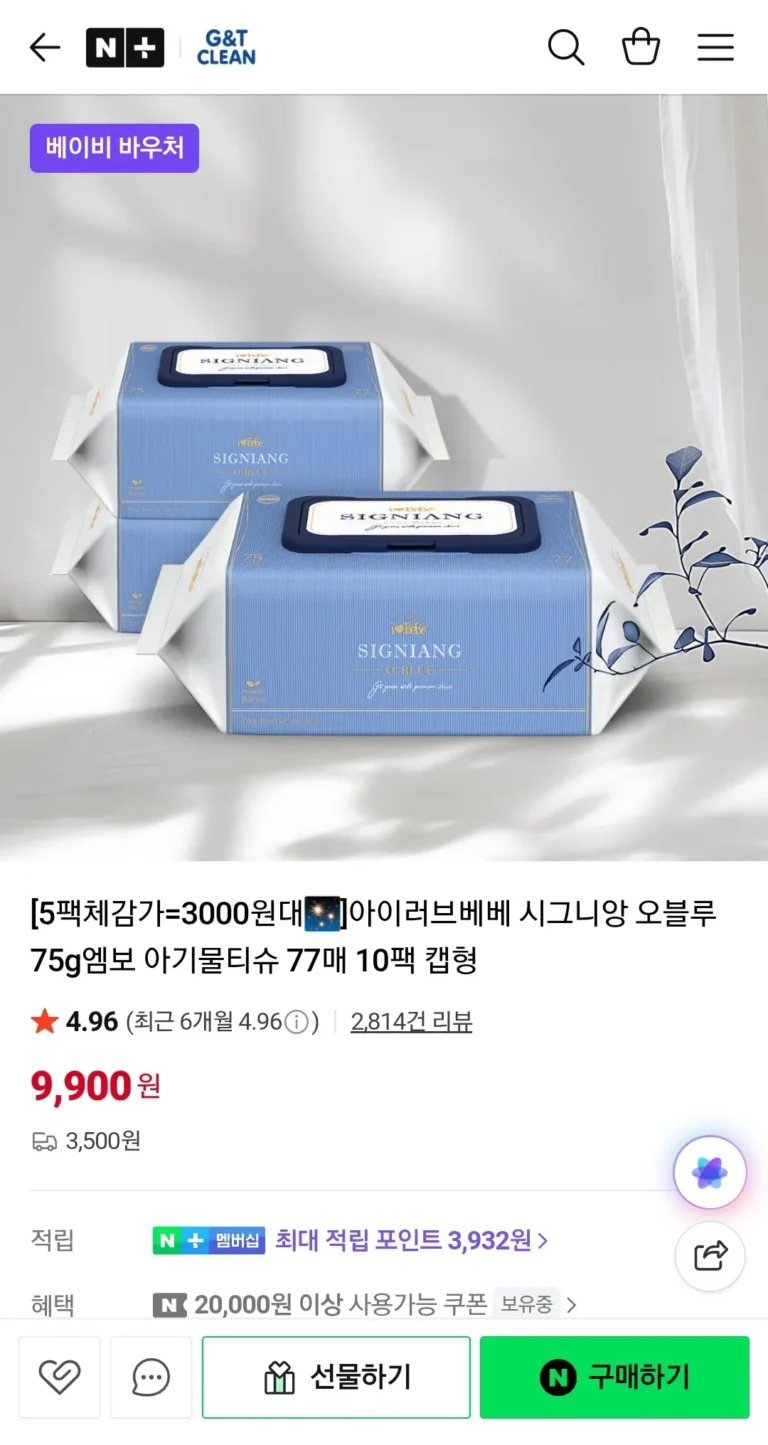Open the 20,000원 이상 사용가능 쿠폰 row

click(366, 1304)
